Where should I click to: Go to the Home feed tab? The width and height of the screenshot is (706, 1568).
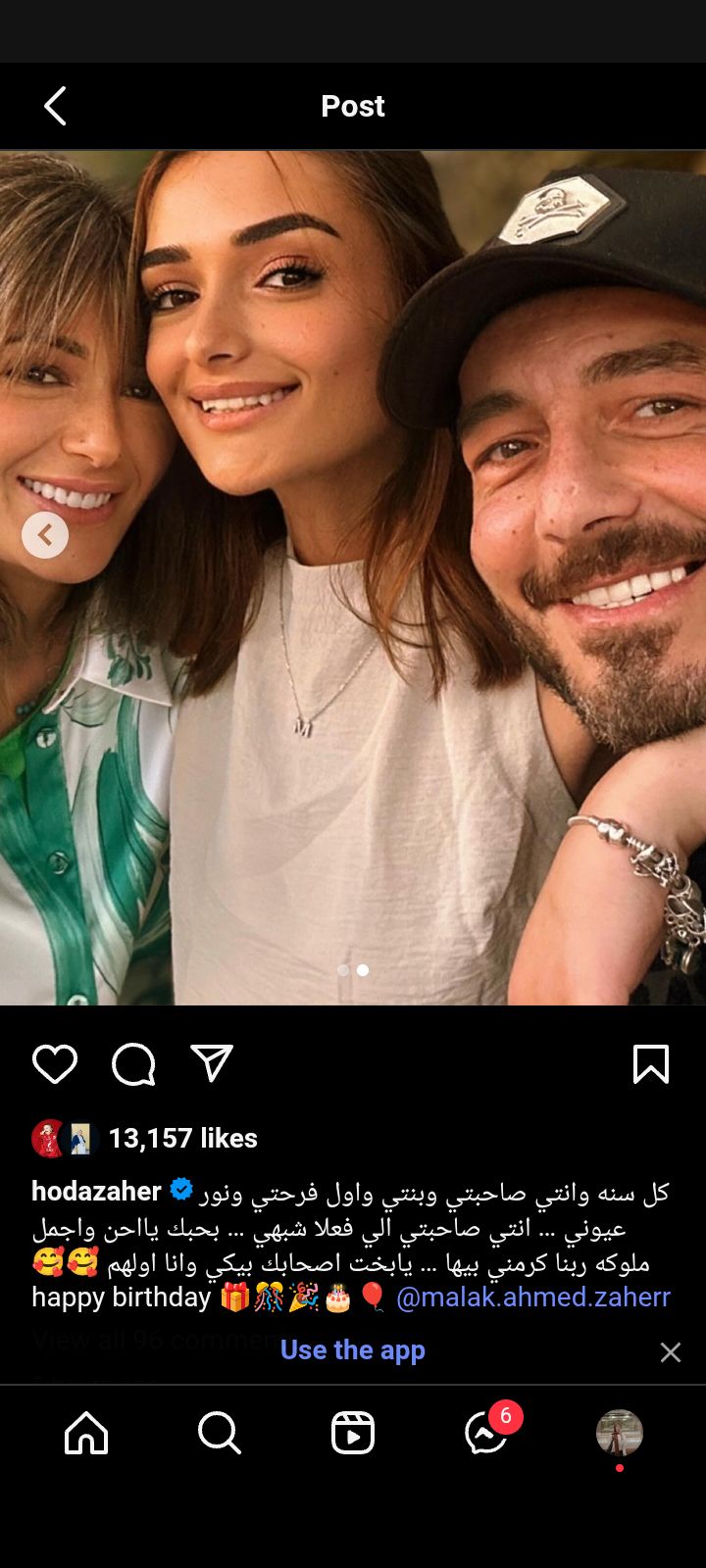86,1434
